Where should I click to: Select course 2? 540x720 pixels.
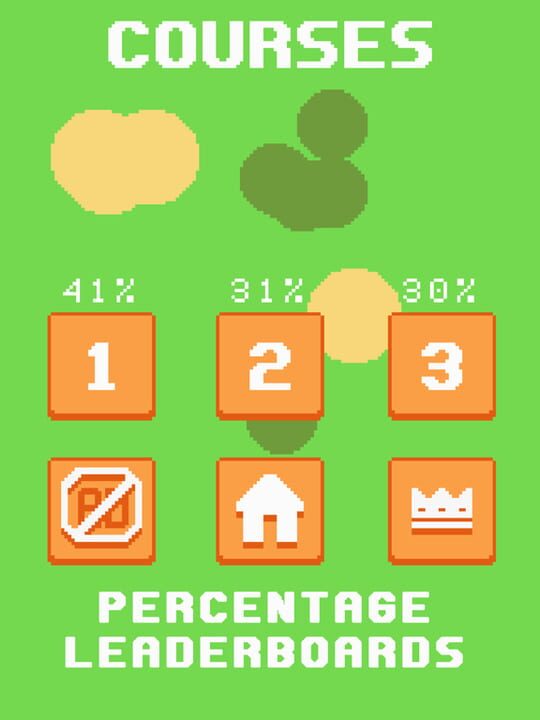coord(270,366)
